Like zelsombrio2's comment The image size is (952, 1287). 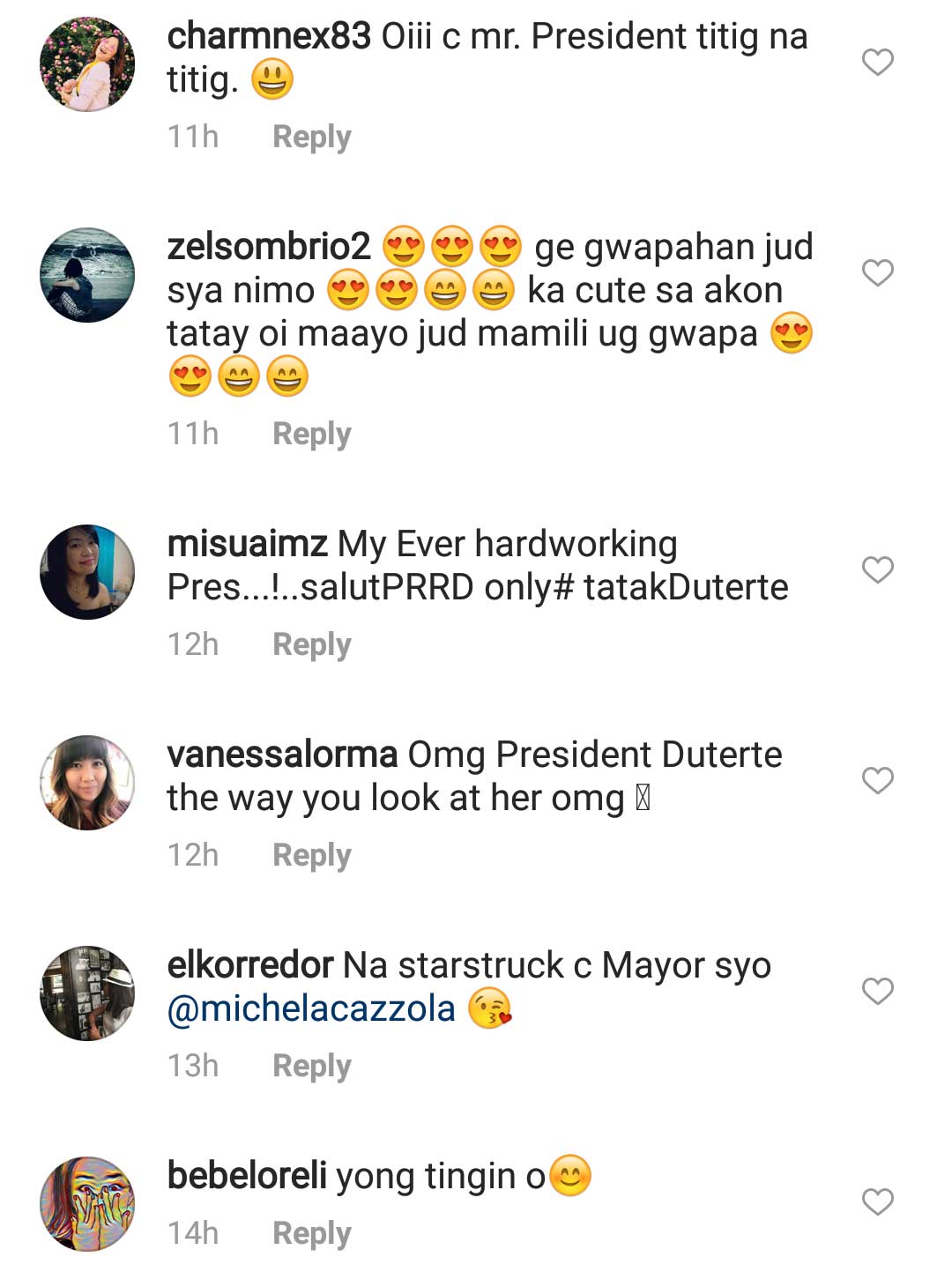point(877,273)
